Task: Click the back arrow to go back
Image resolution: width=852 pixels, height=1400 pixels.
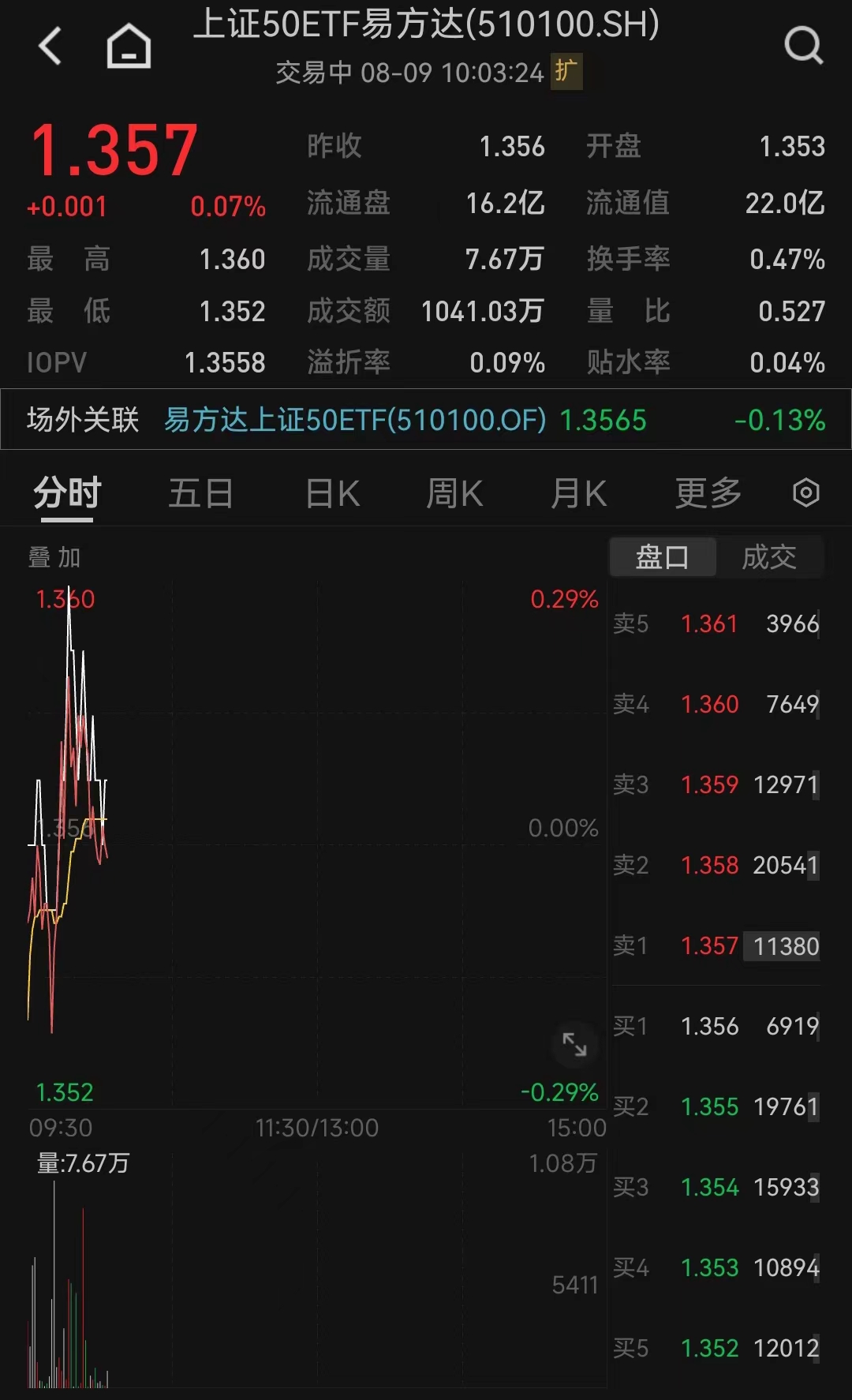Action: tap(50, 45)
